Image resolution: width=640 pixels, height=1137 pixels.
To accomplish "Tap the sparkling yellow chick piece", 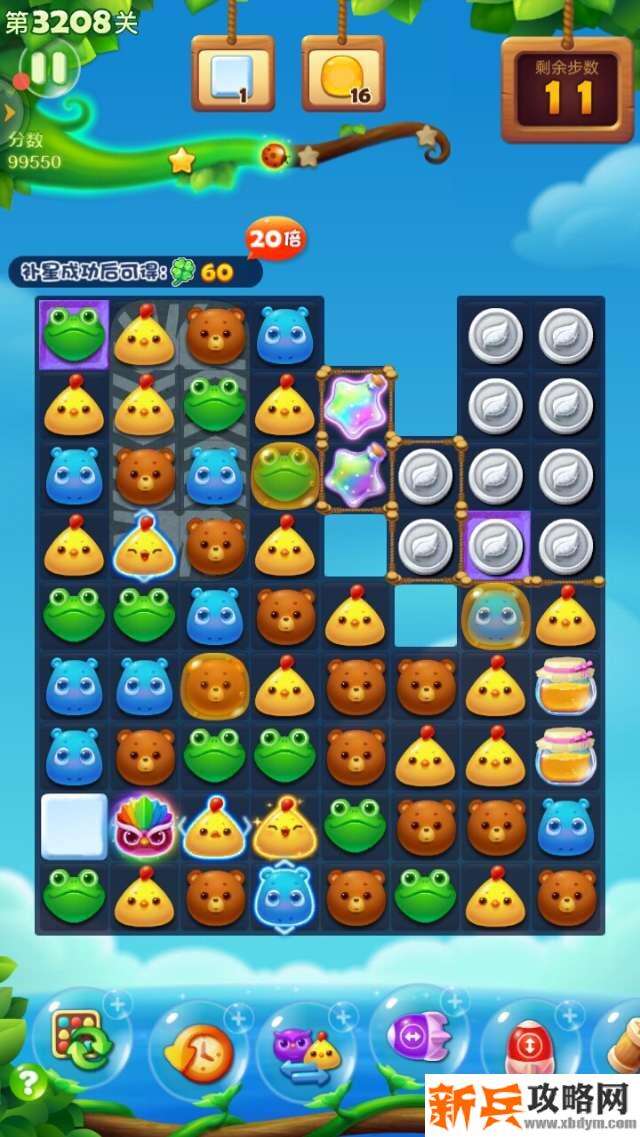I will (284, 828).
